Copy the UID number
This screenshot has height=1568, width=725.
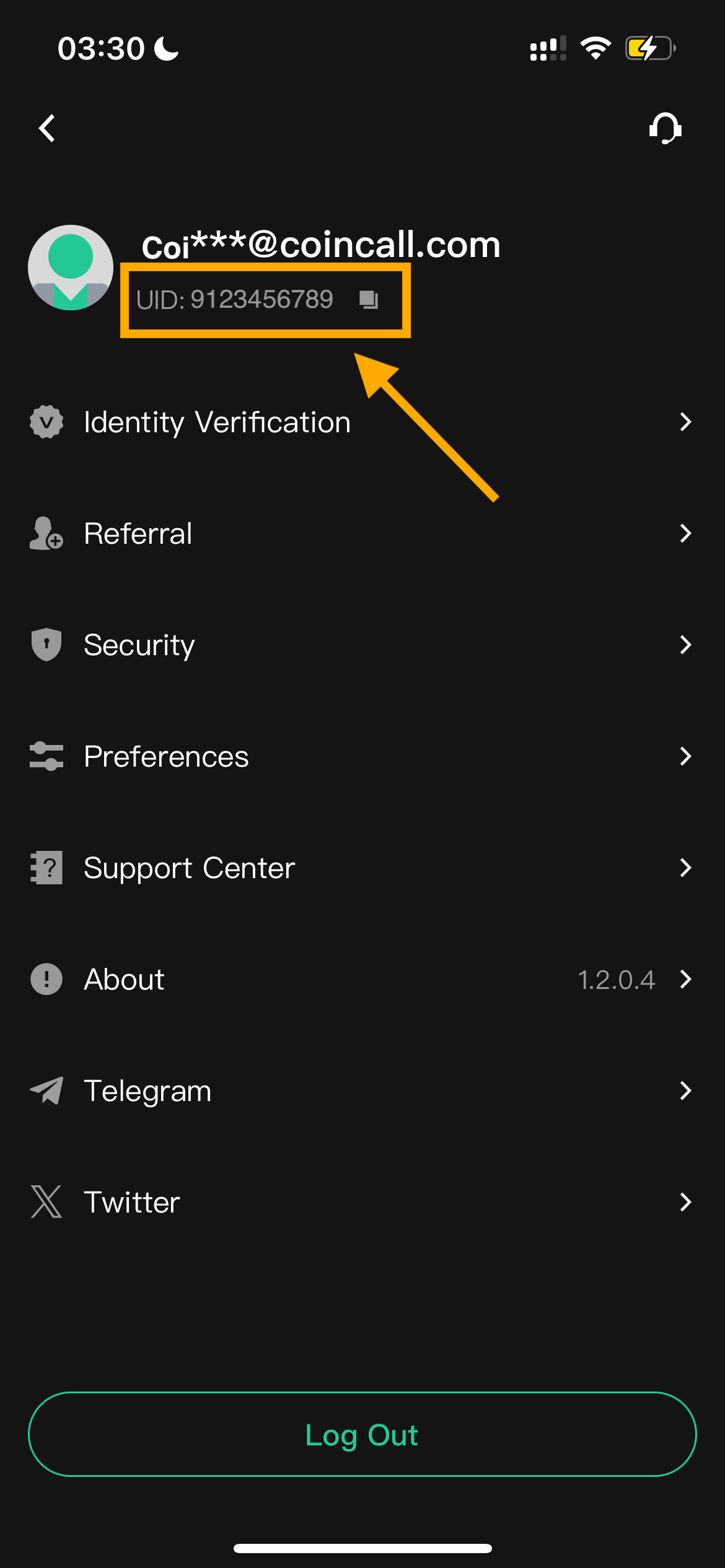click(369, 300)
